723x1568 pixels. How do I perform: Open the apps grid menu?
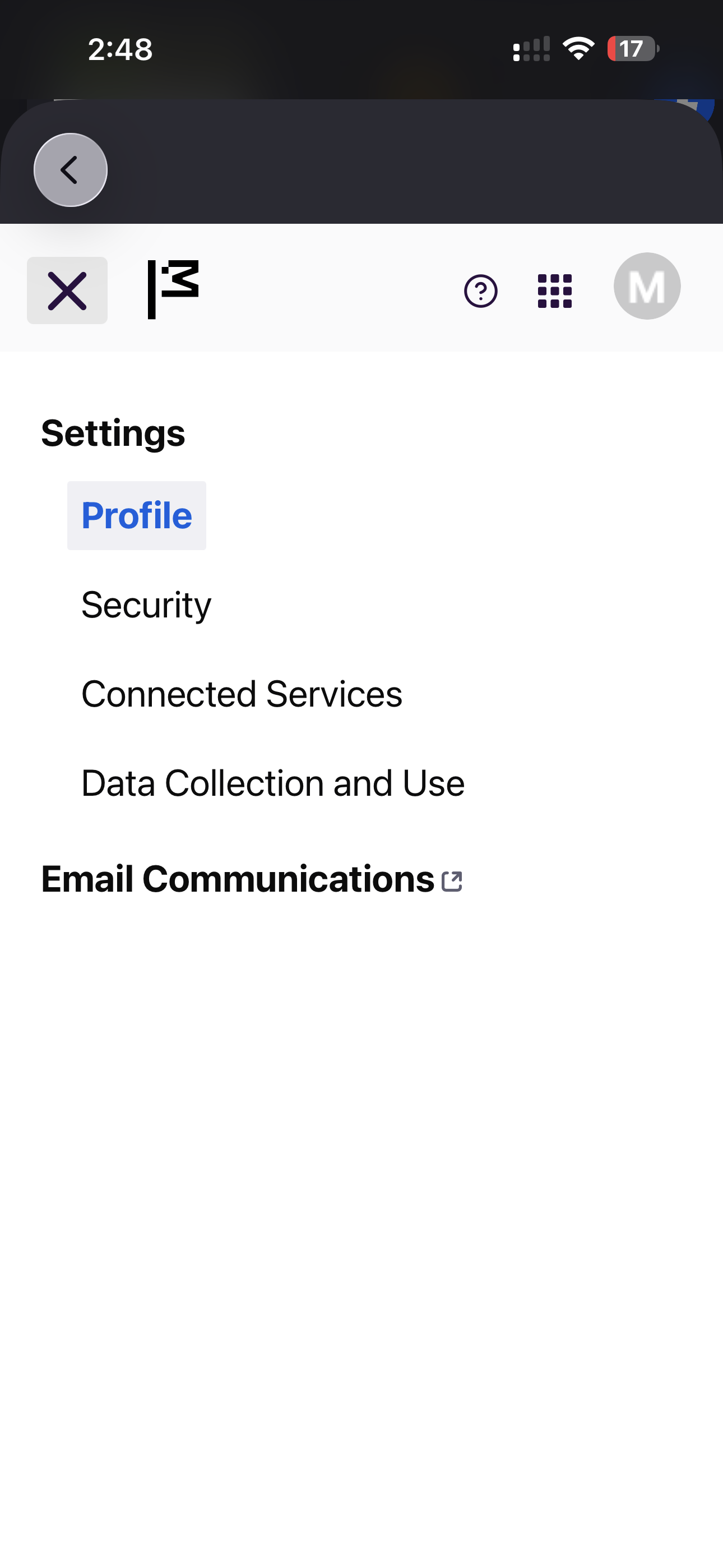554,291
